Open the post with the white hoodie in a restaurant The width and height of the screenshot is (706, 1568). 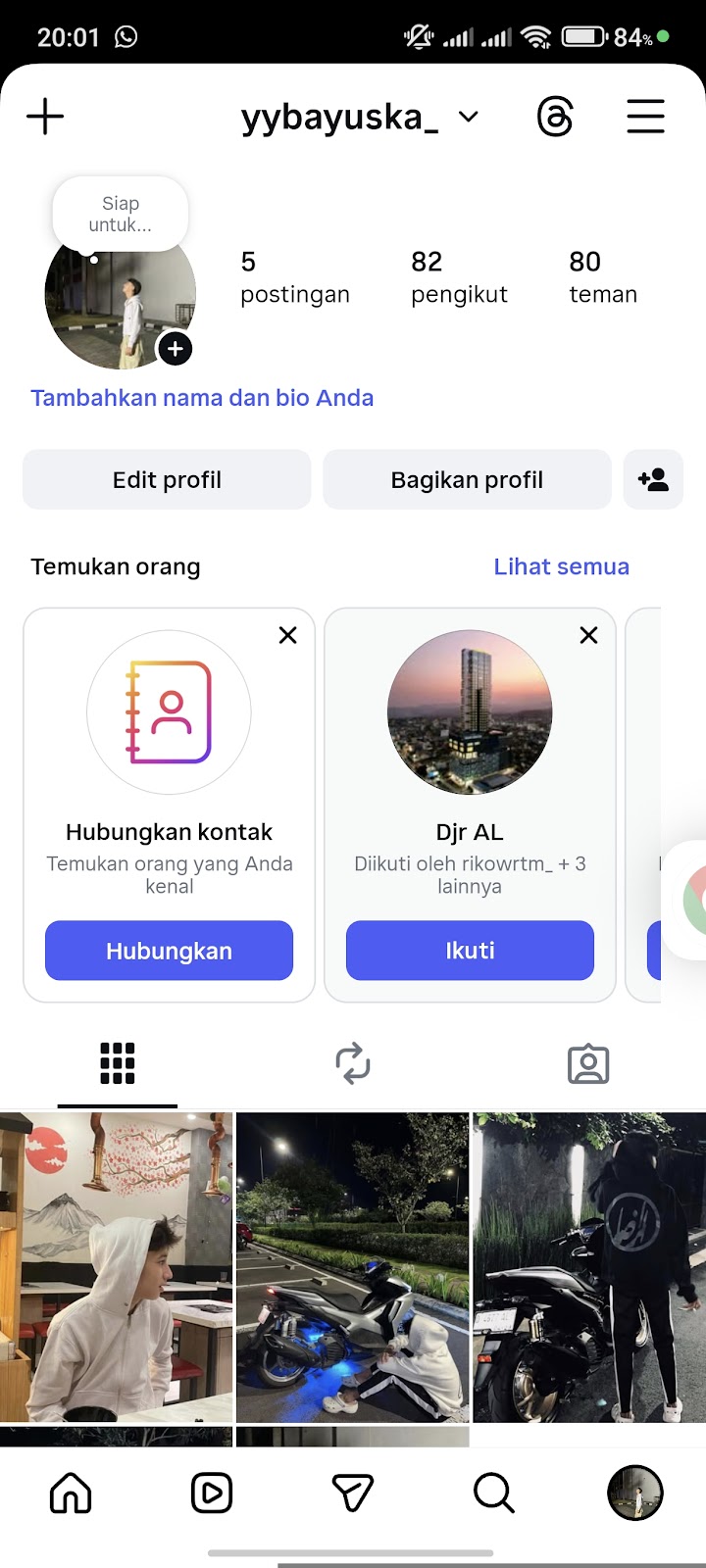tap(117, 1266)
